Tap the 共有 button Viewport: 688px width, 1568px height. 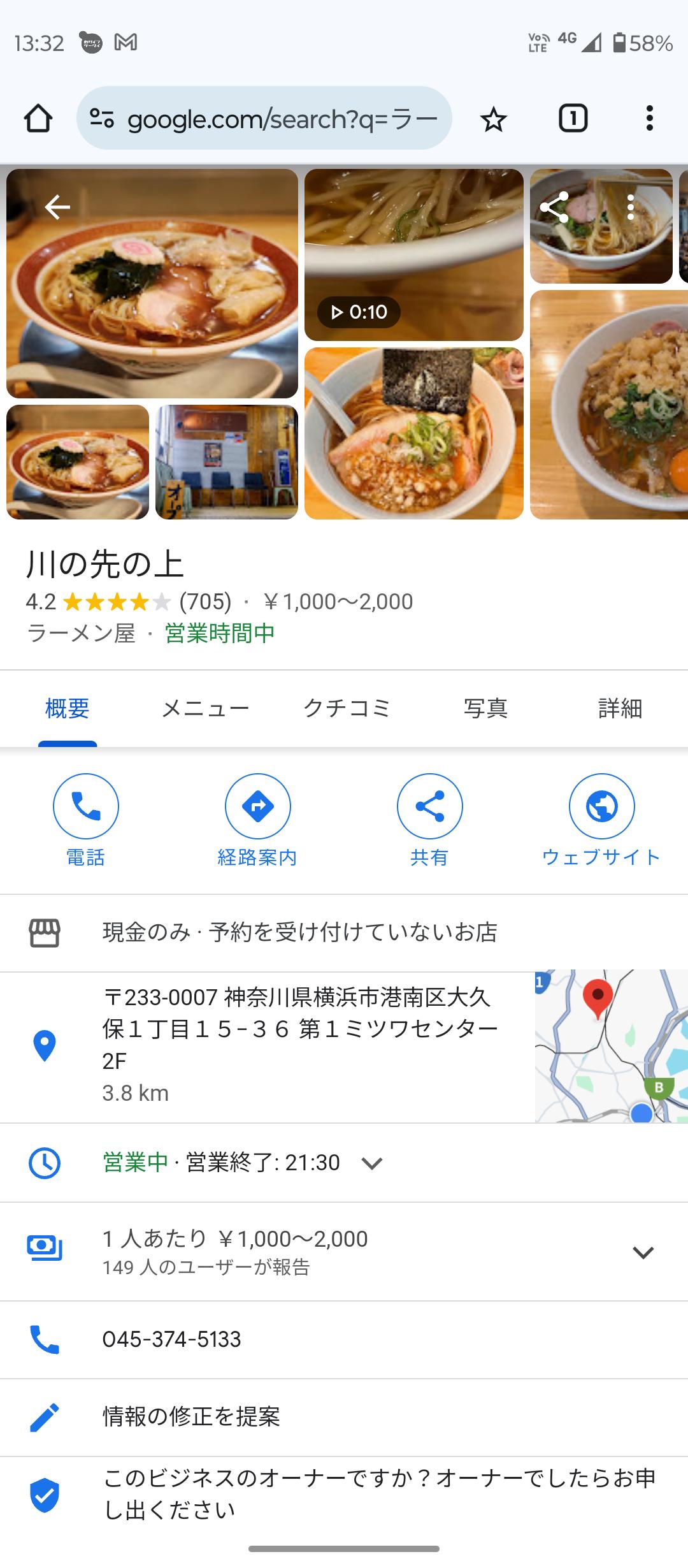[429, 819]
